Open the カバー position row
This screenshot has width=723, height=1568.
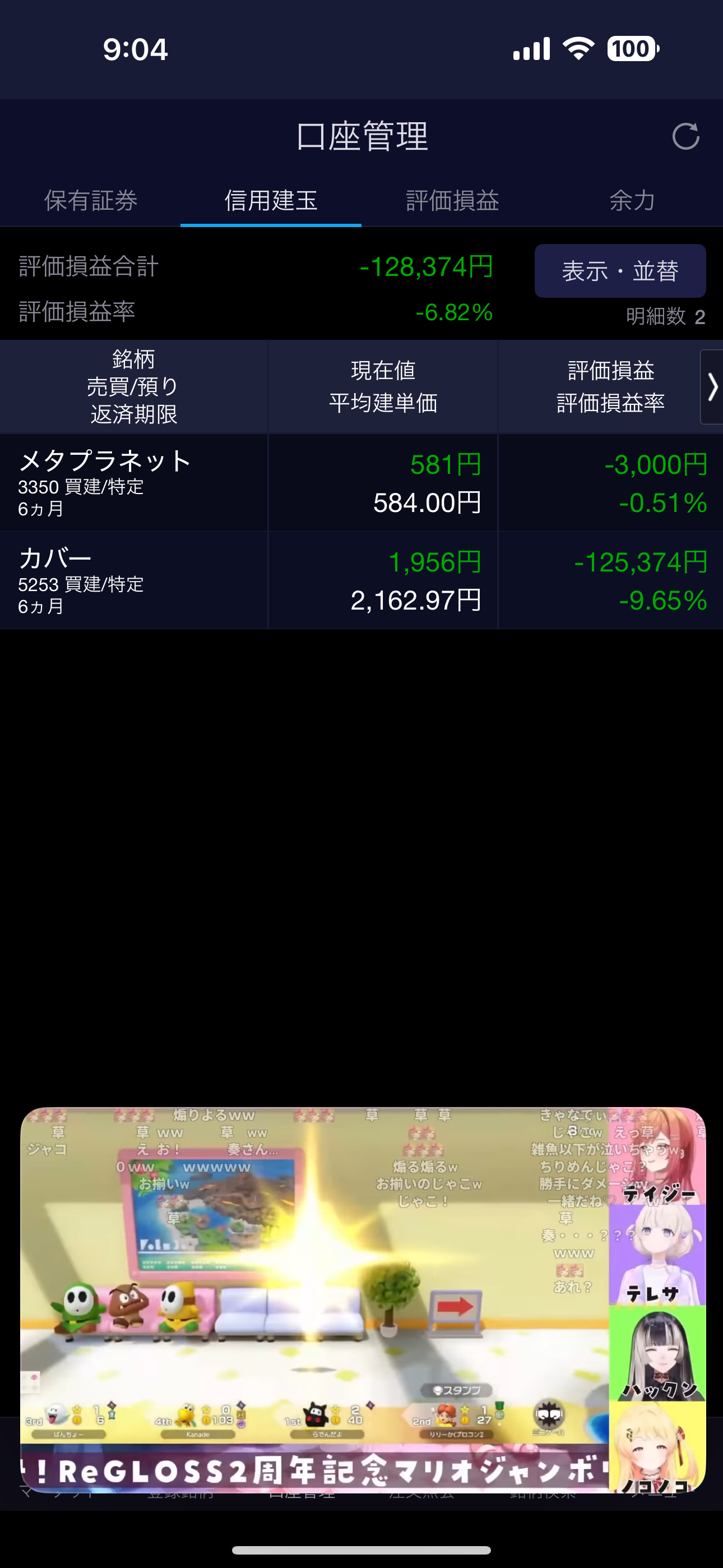[x=361, y=580]
